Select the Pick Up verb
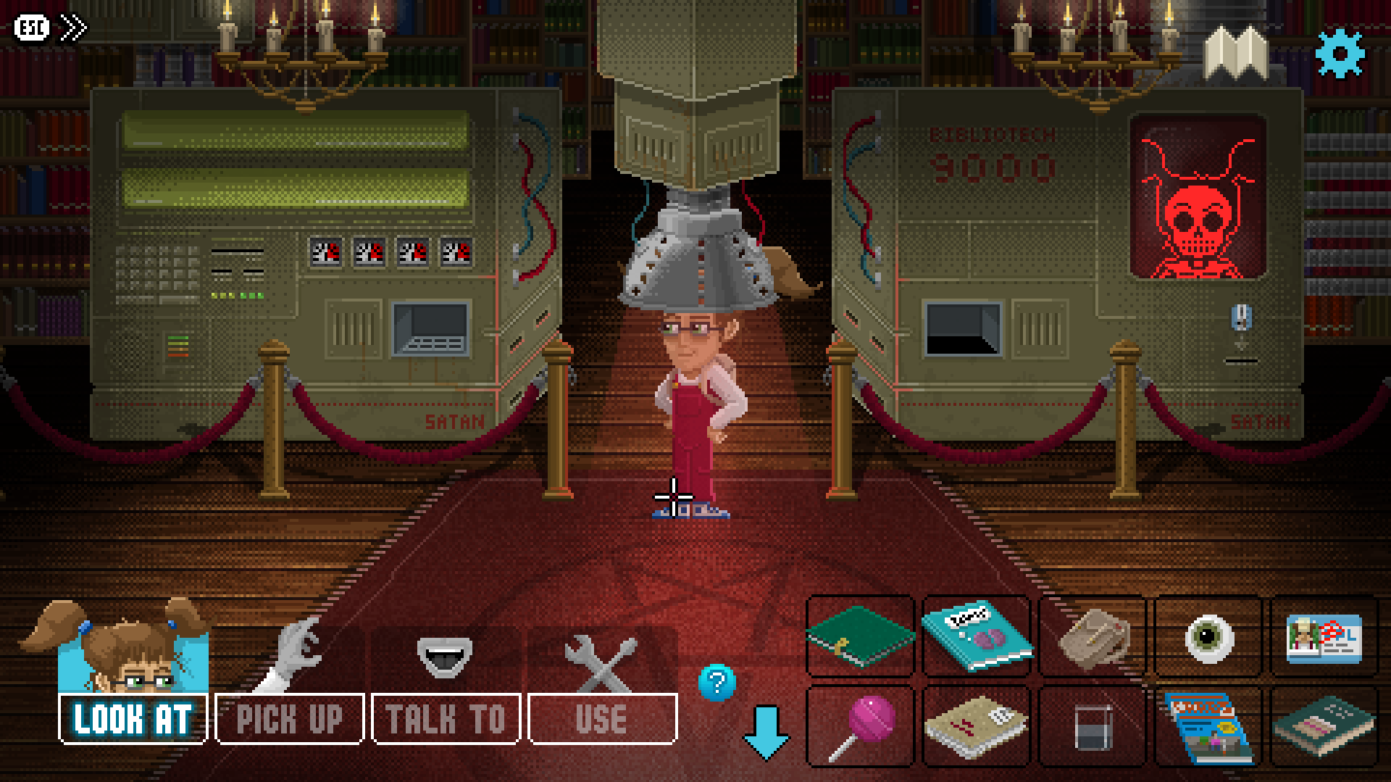 click(289, 719)
